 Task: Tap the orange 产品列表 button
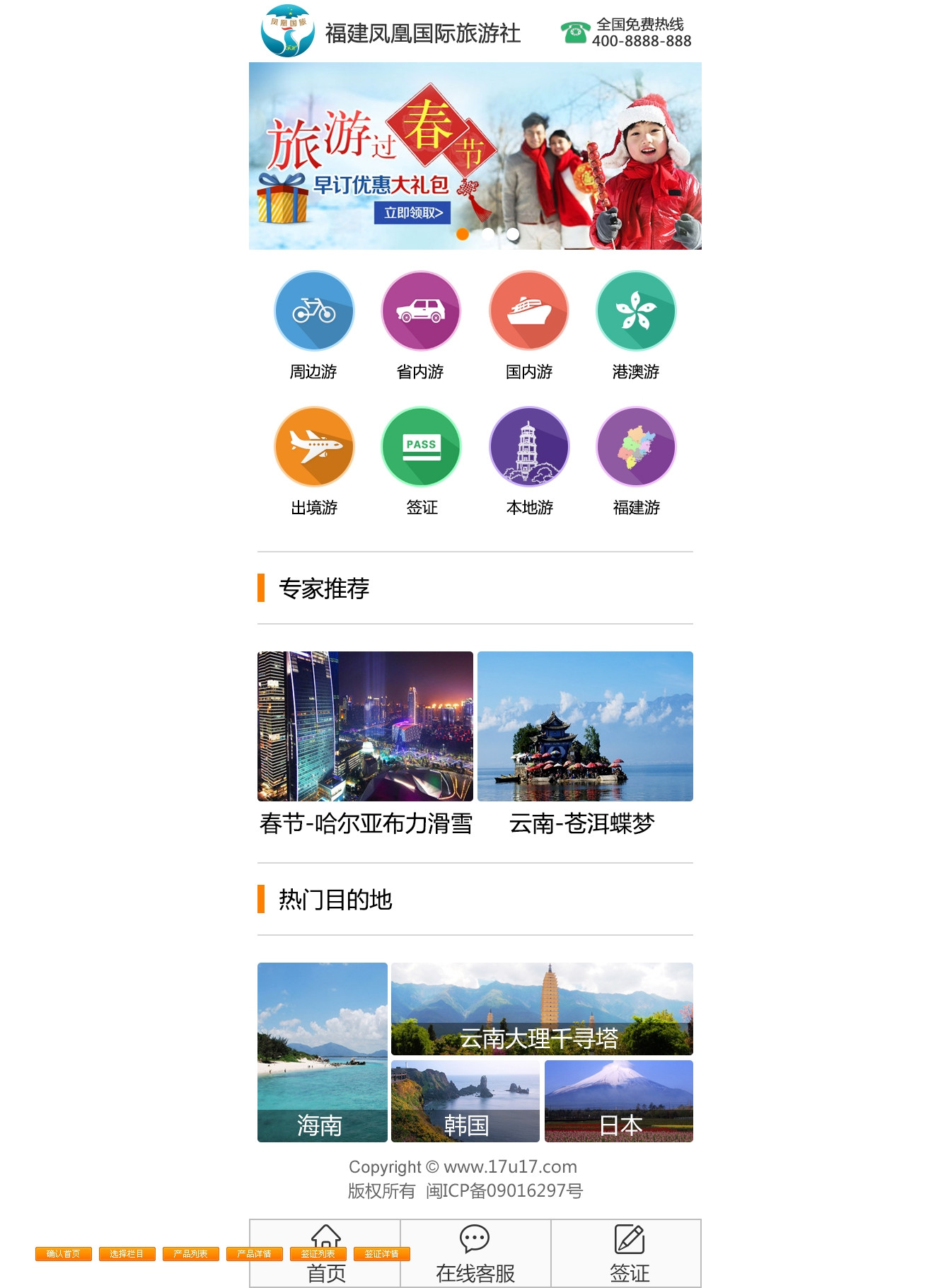pyautogui.click(x=190, y=1254)
